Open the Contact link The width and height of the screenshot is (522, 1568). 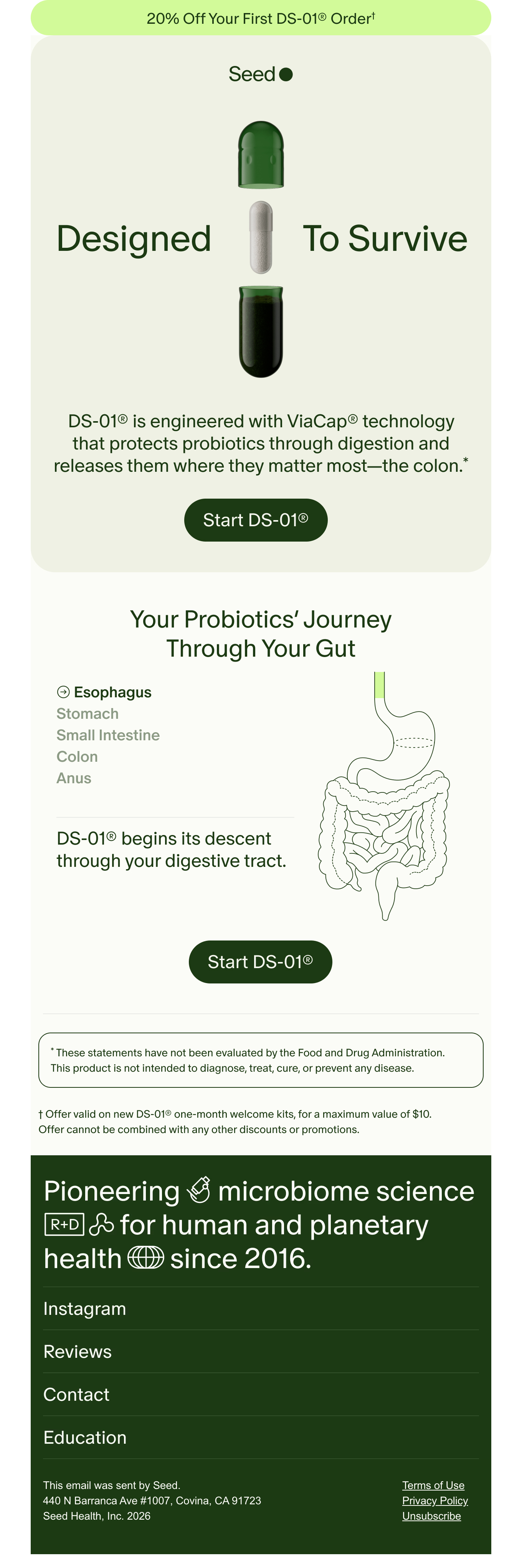coord(76,1395)
